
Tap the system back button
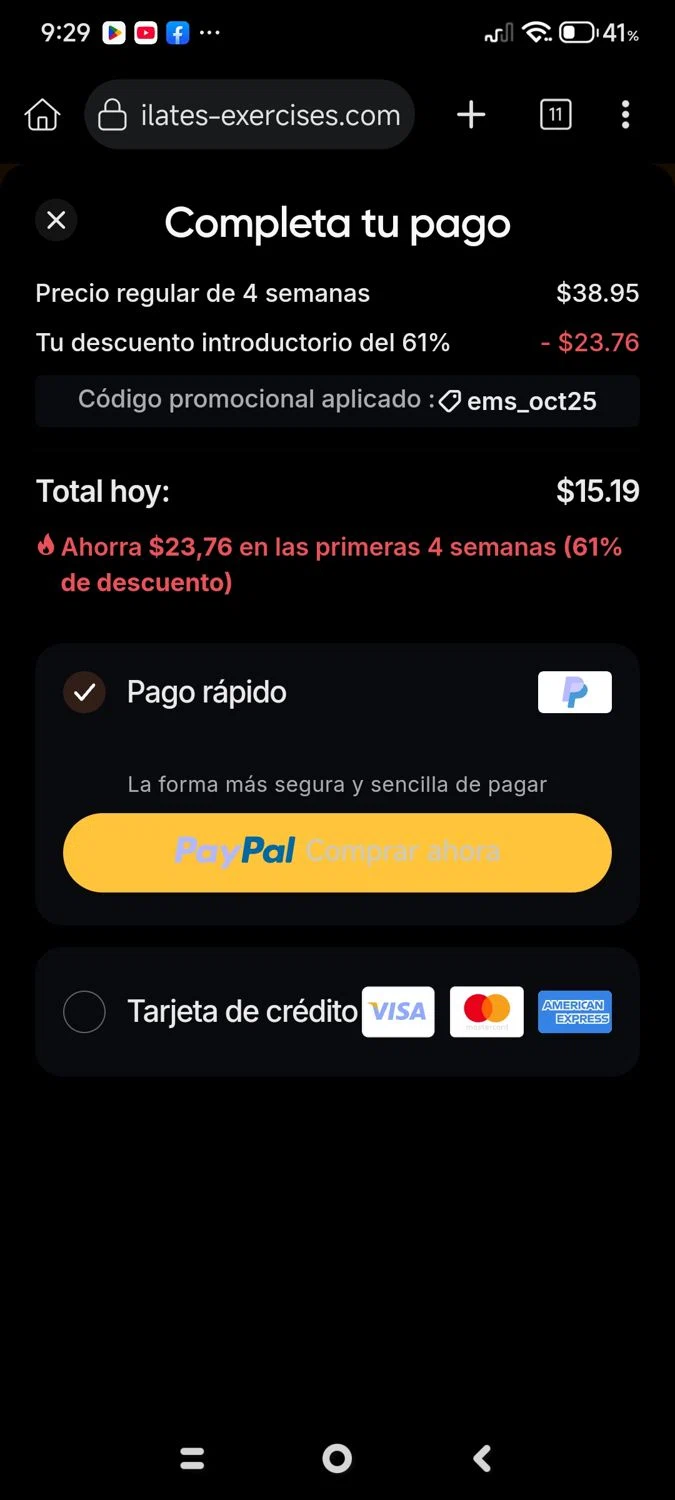(482, 1459)
